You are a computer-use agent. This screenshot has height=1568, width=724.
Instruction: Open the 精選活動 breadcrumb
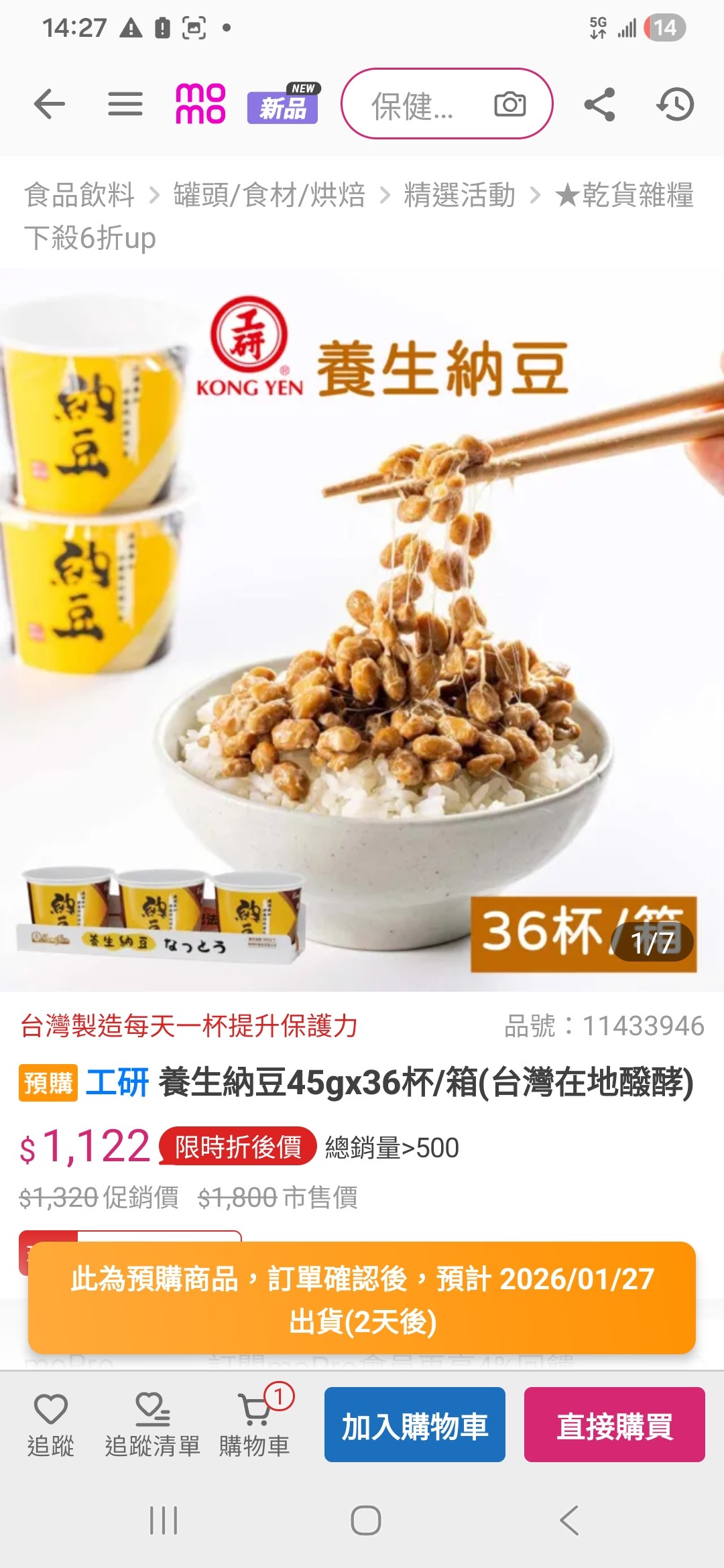point(459,195)
